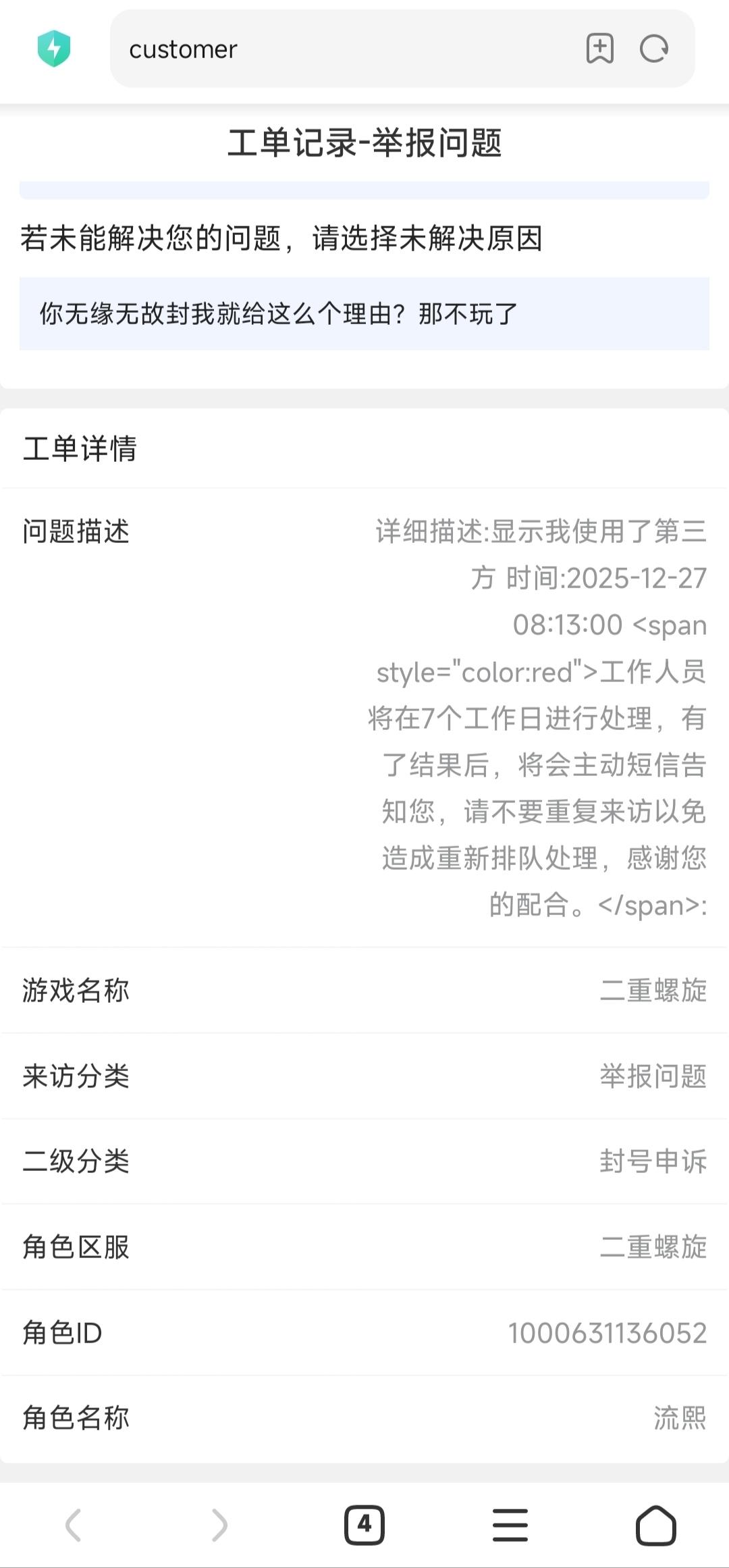Go forward to the next page
Viewport: 729px width, 1568px height.
(x=219, y=1525)
